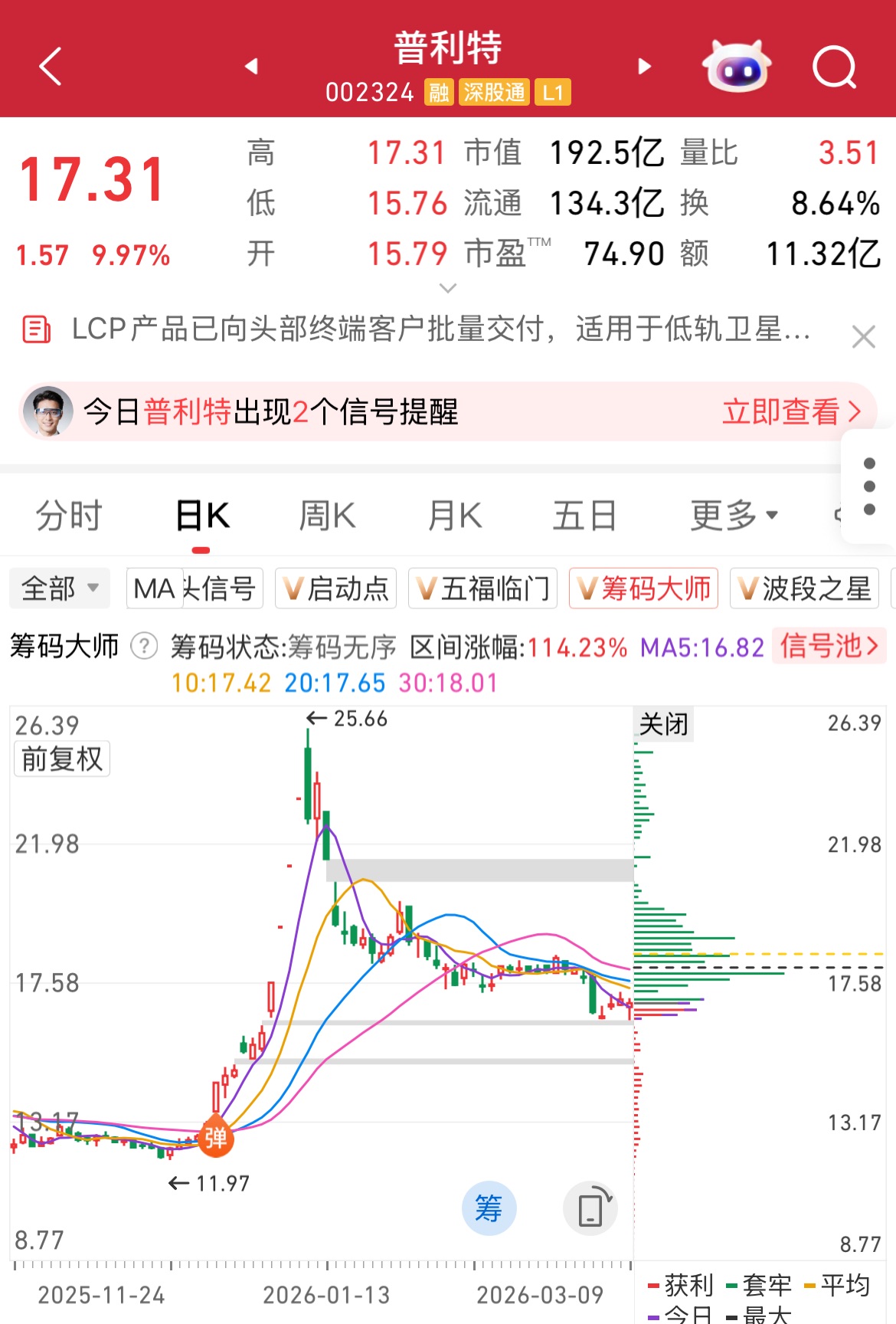Screen dimensions: 896x1324
Task: Switch to 周K chart tab
Action: pos(327,516)
